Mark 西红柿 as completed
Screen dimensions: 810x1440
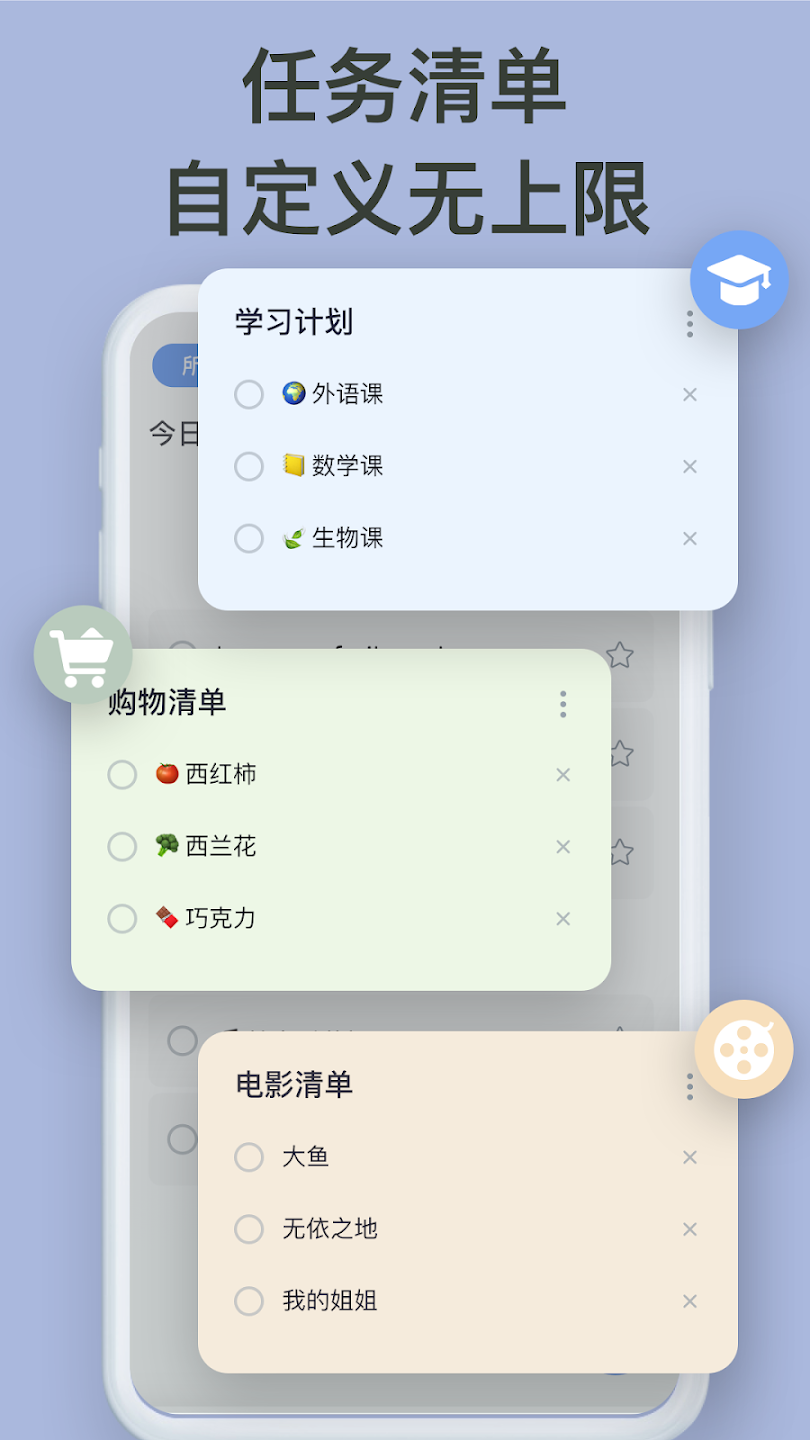coord(122,774)
